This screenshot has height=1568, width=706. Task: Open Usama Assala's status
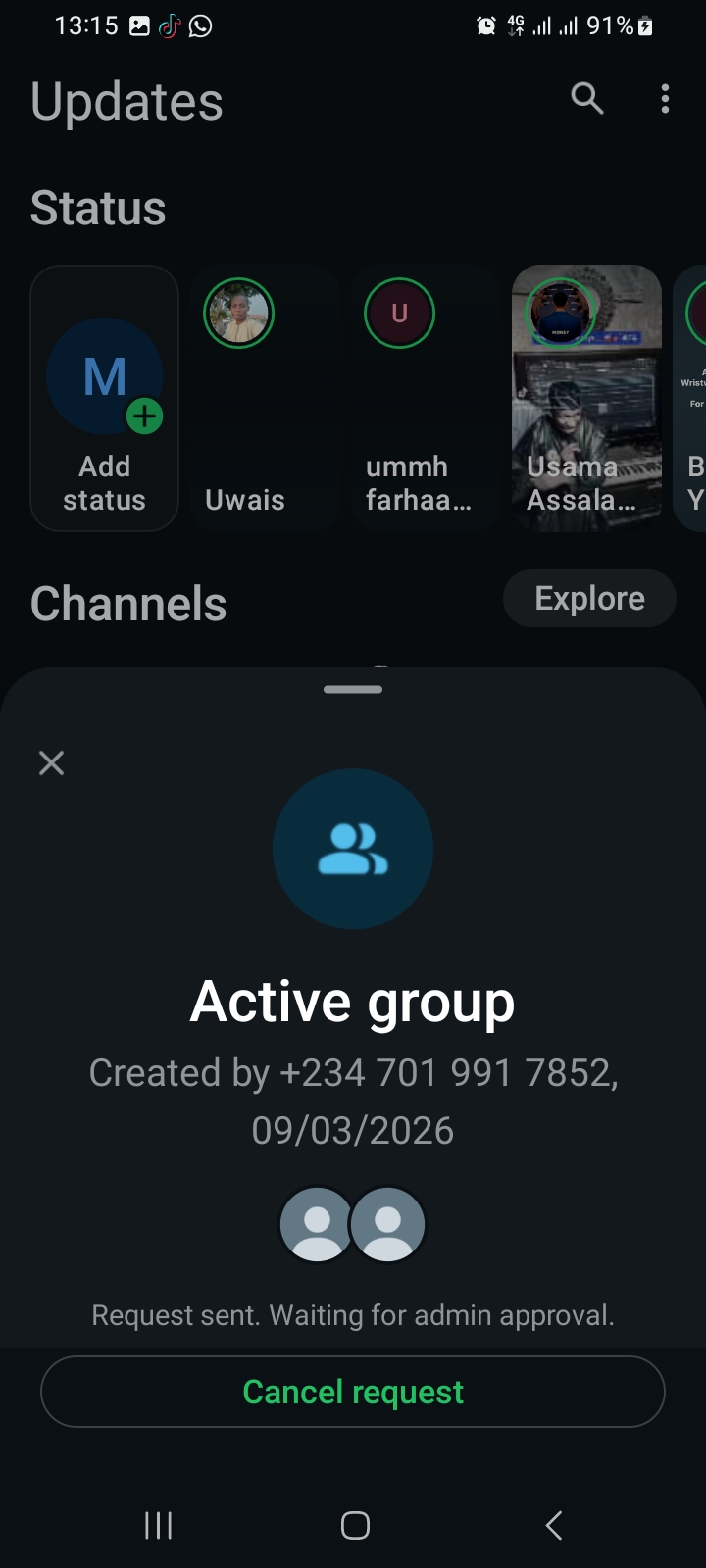click(586, 398)
